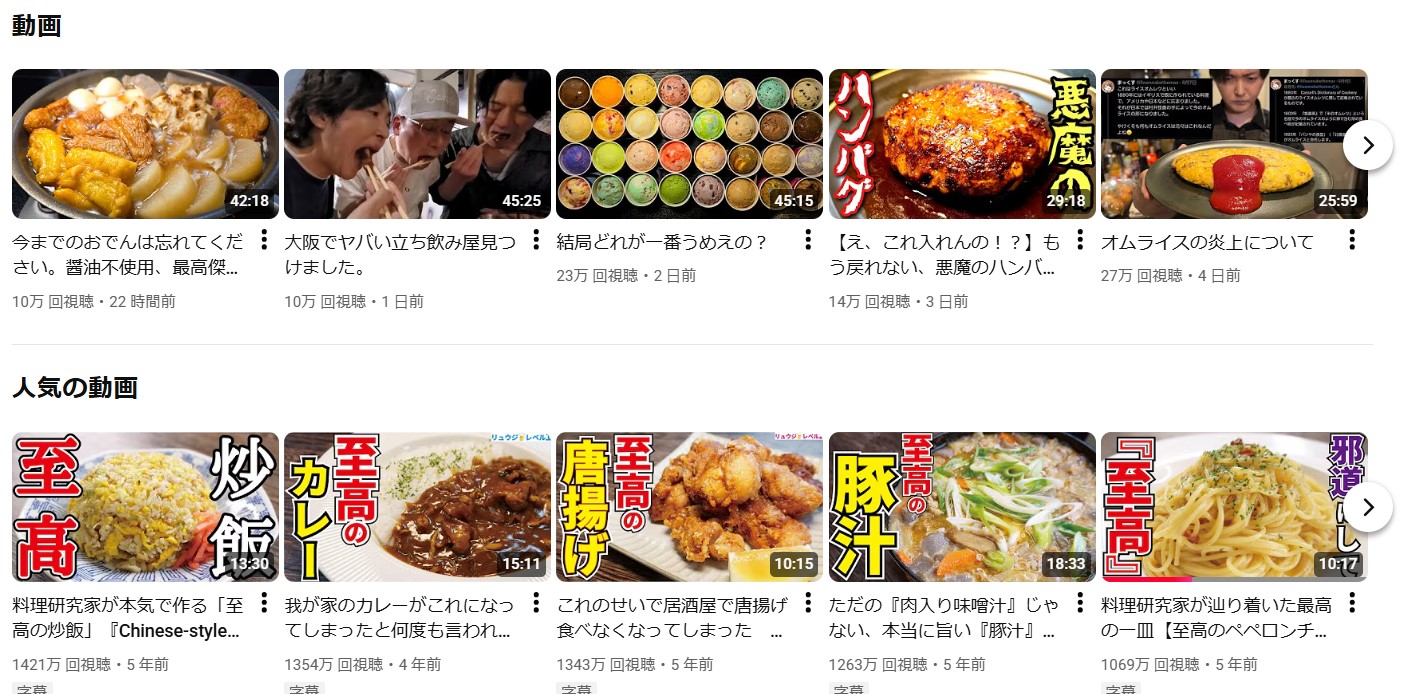Screen dimensions: 1409x694
Task: Watch the 悪魔のハンバーグ video
Action: pyautogui.click(x=962, y=144)
